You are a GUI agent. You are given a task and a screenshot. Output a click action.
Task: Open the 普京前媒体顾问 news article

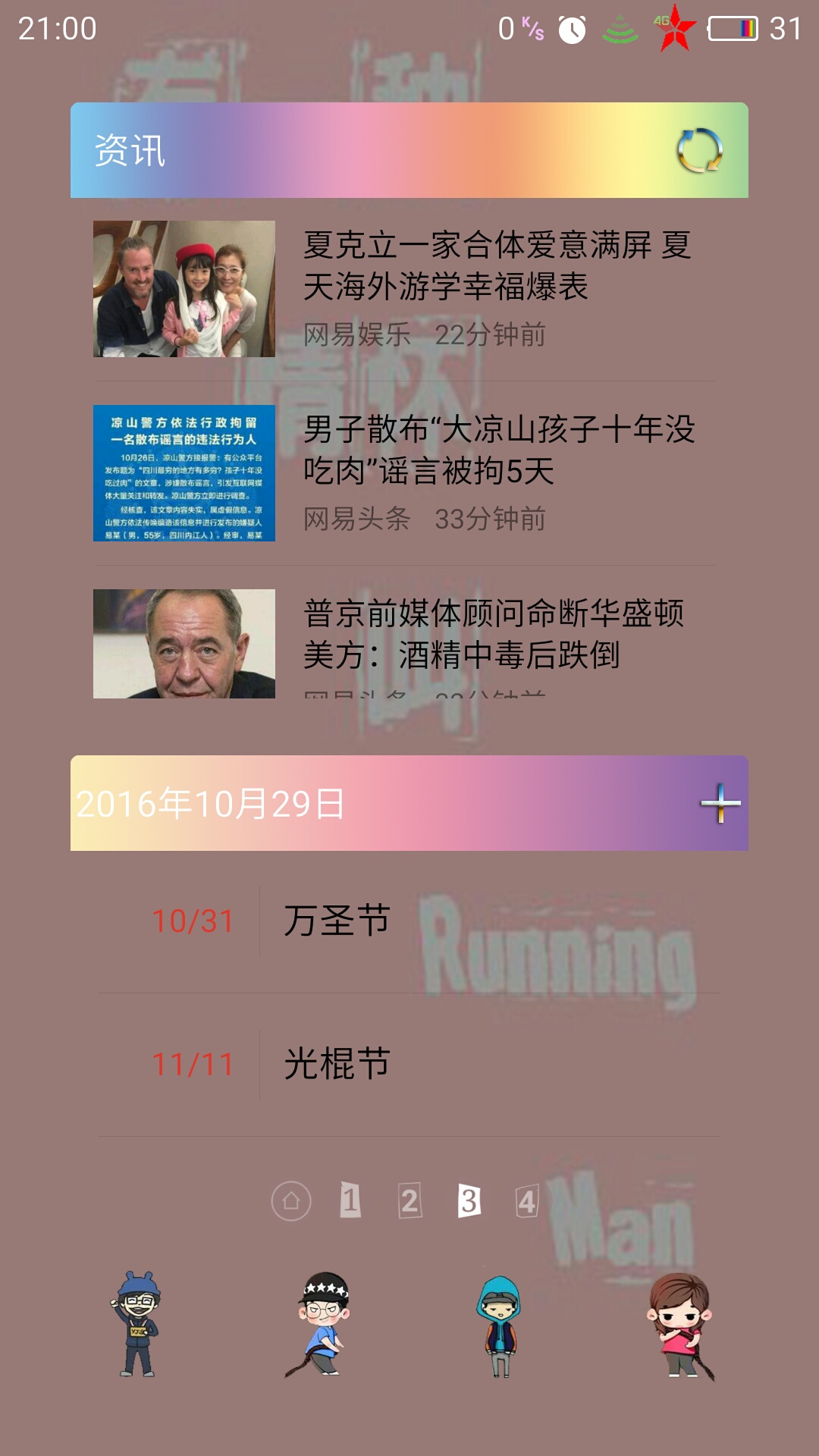406,644
